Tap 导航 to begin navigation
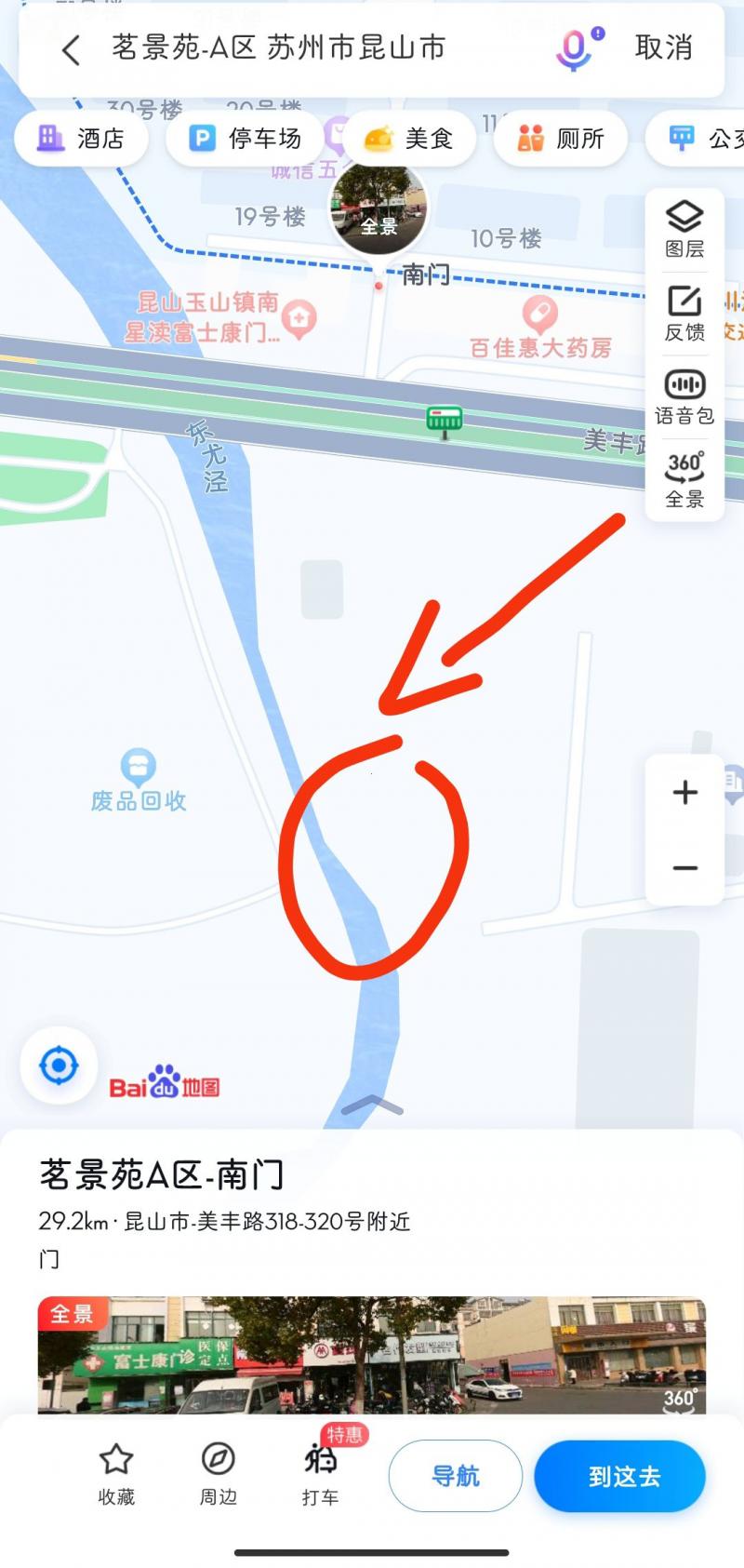 455,1476
